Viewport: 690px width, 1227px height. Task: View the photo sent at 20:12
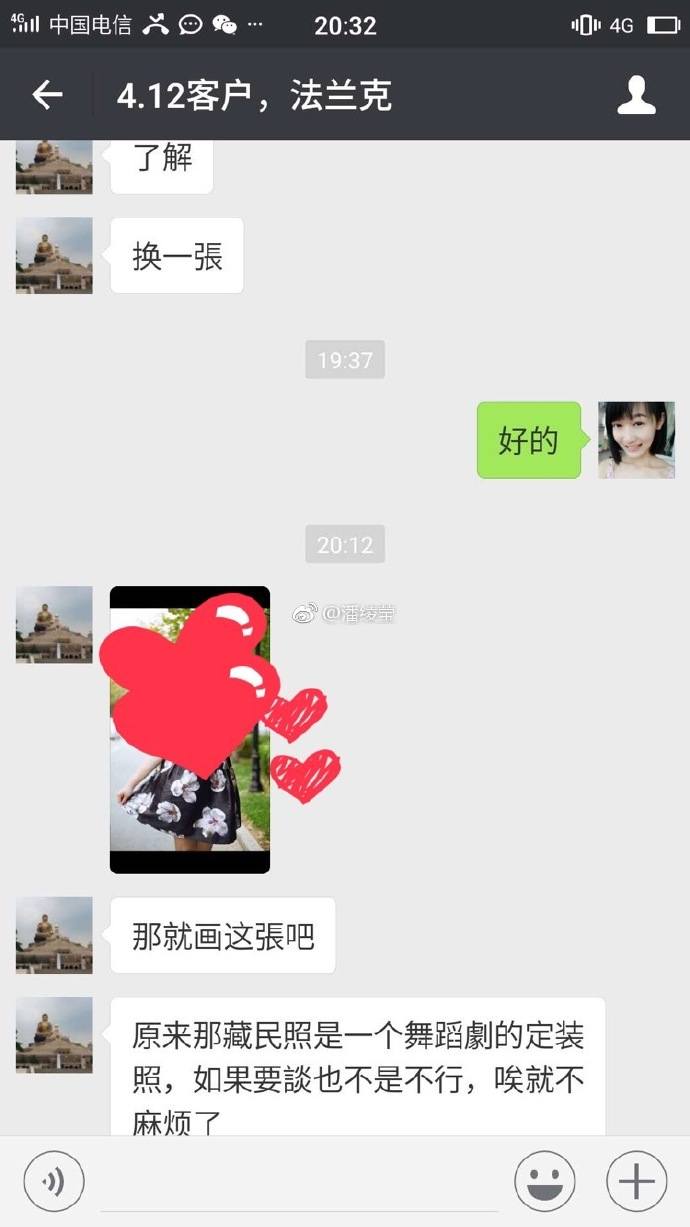click(x=190, y=730)
